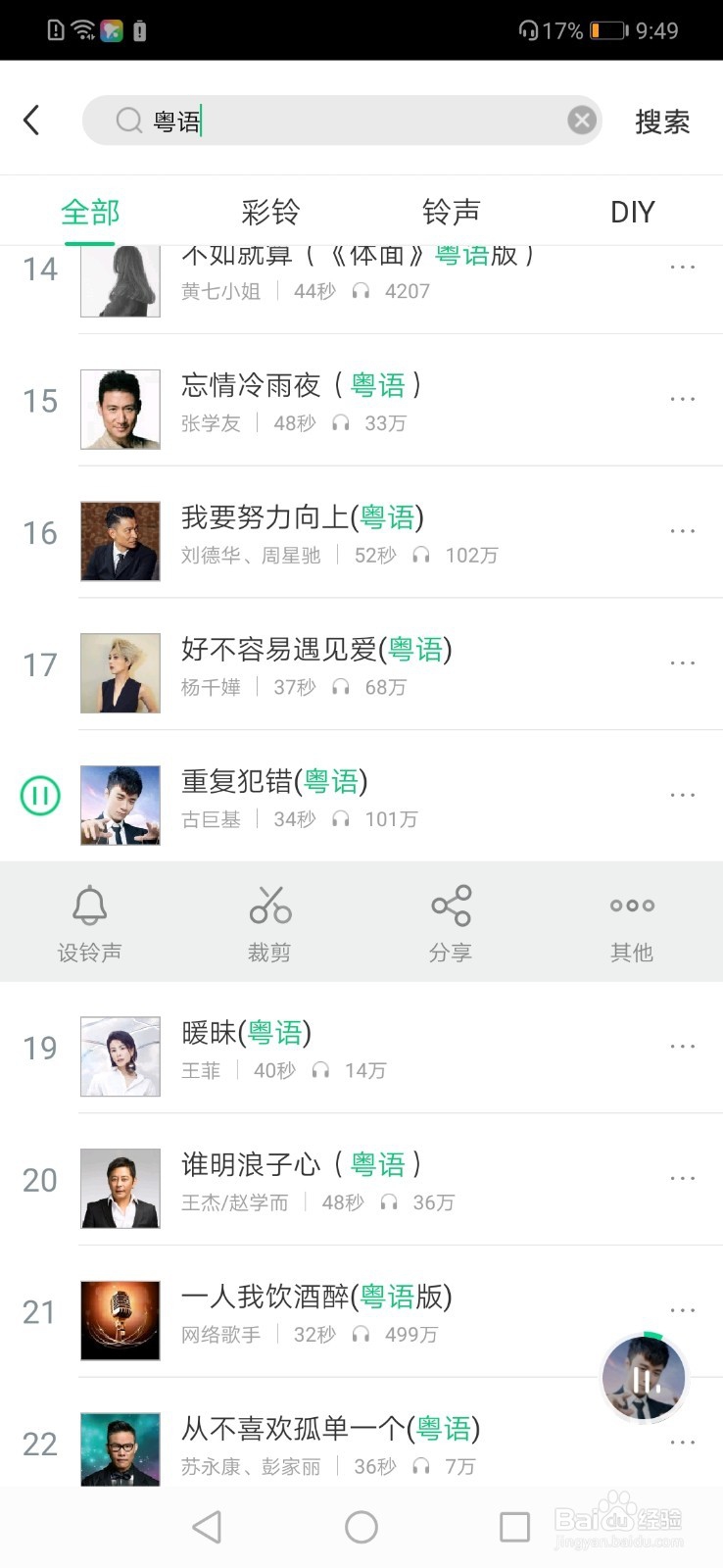Expand options menu for 一人我饮酒醉
This screenshot has width=723, height=1568.
tap(682, 1309)
